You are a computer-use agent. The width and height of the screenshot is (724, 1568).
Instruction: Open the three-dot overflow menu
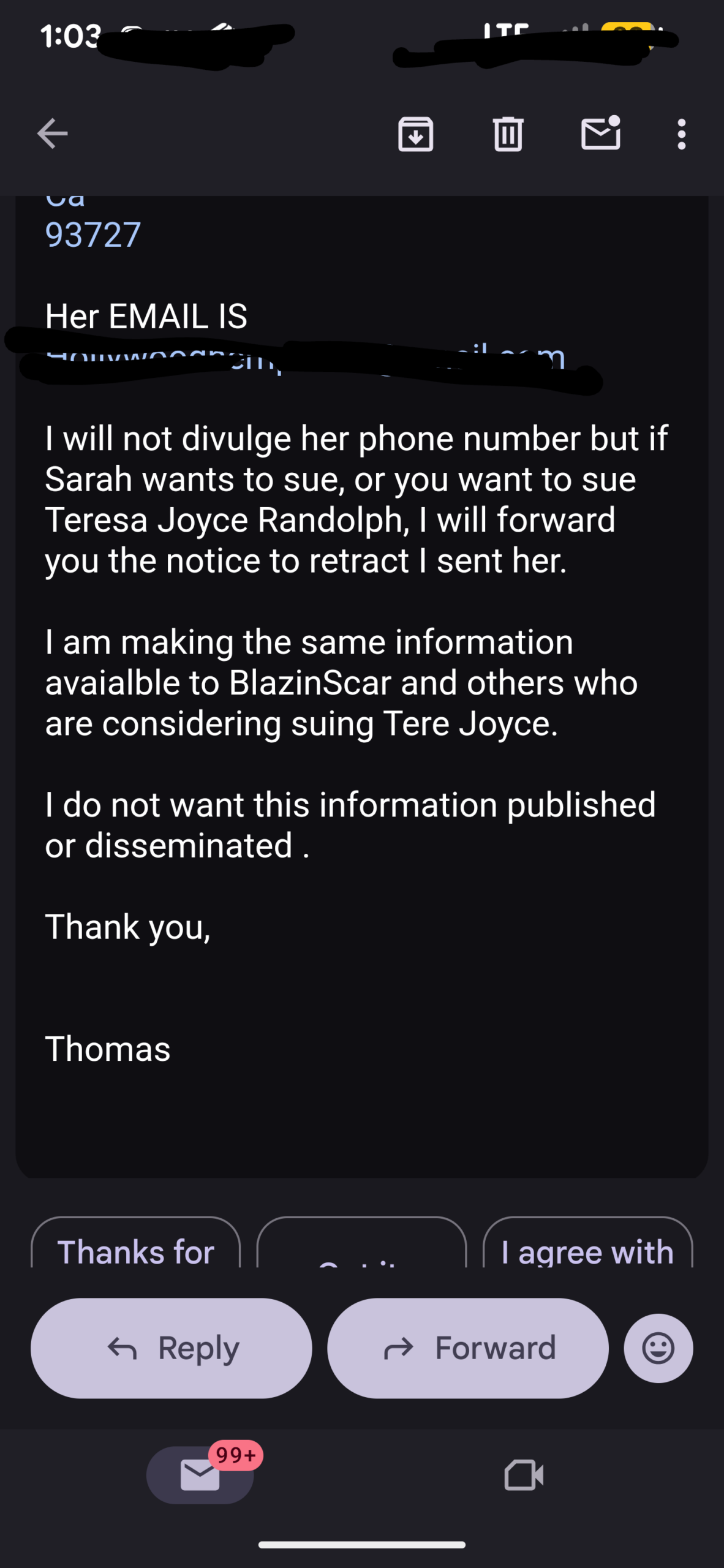pos(681,134)
